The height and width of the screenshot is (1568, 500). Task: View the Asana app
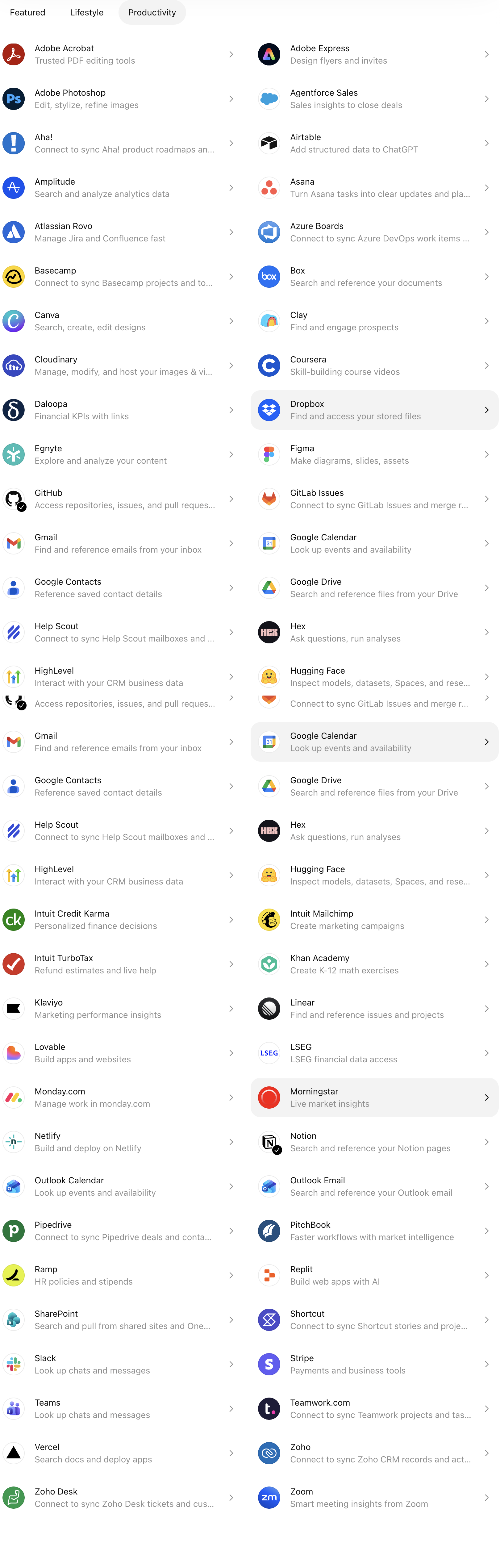(374, 188)
